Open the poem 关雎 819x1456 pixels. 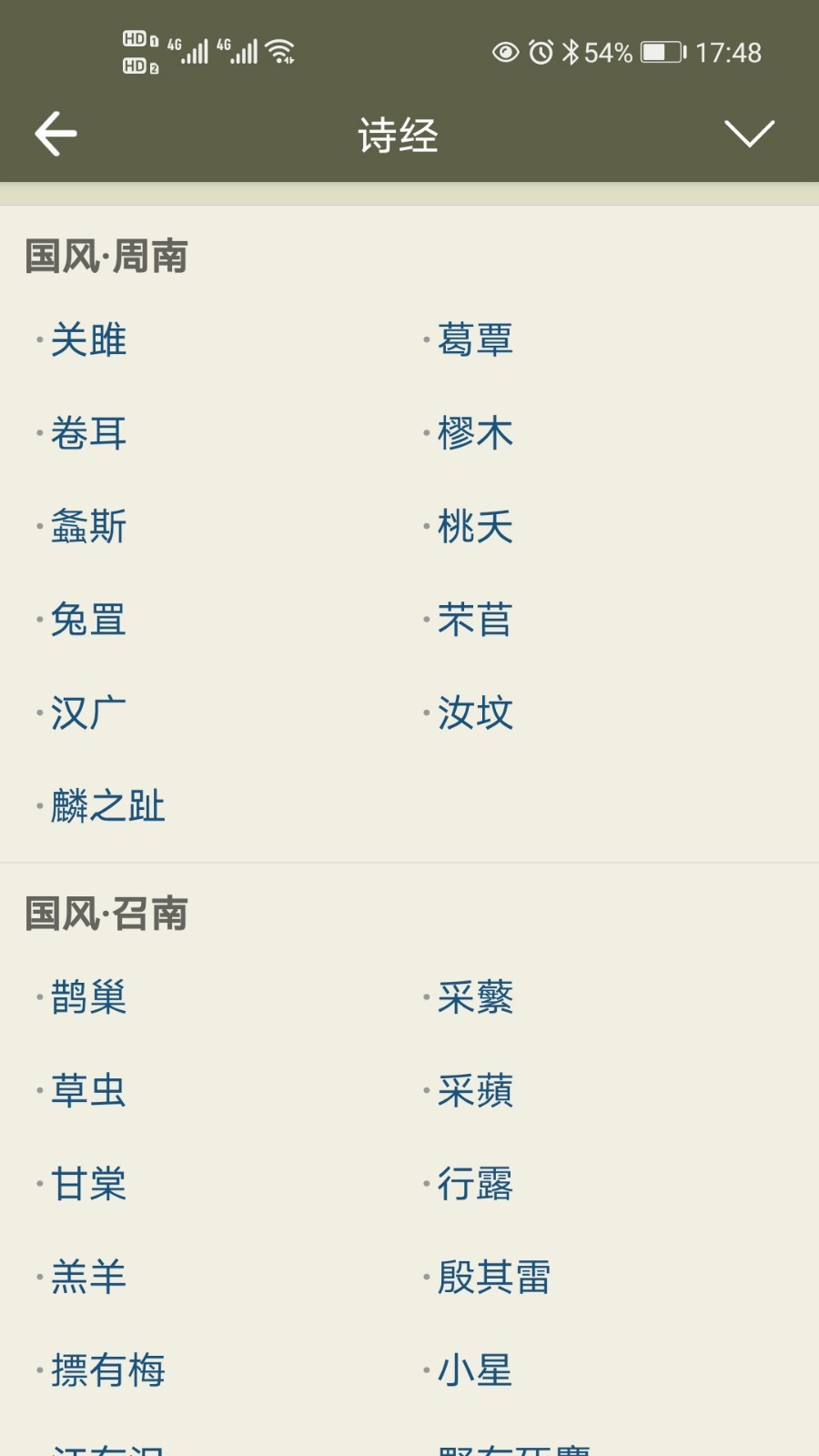88,340
